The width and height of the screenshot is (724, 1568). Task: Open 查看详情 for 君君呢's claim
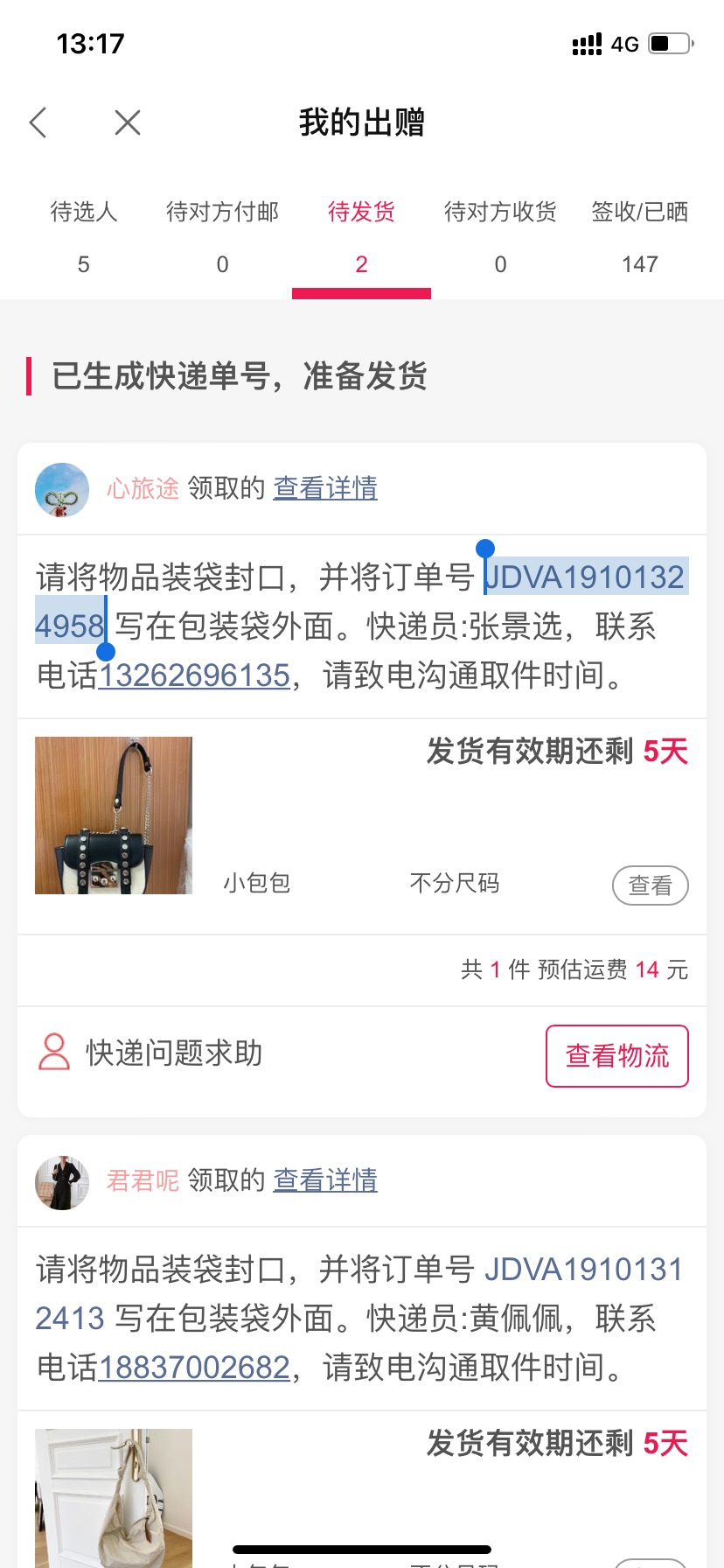[x=325, y=1180]
